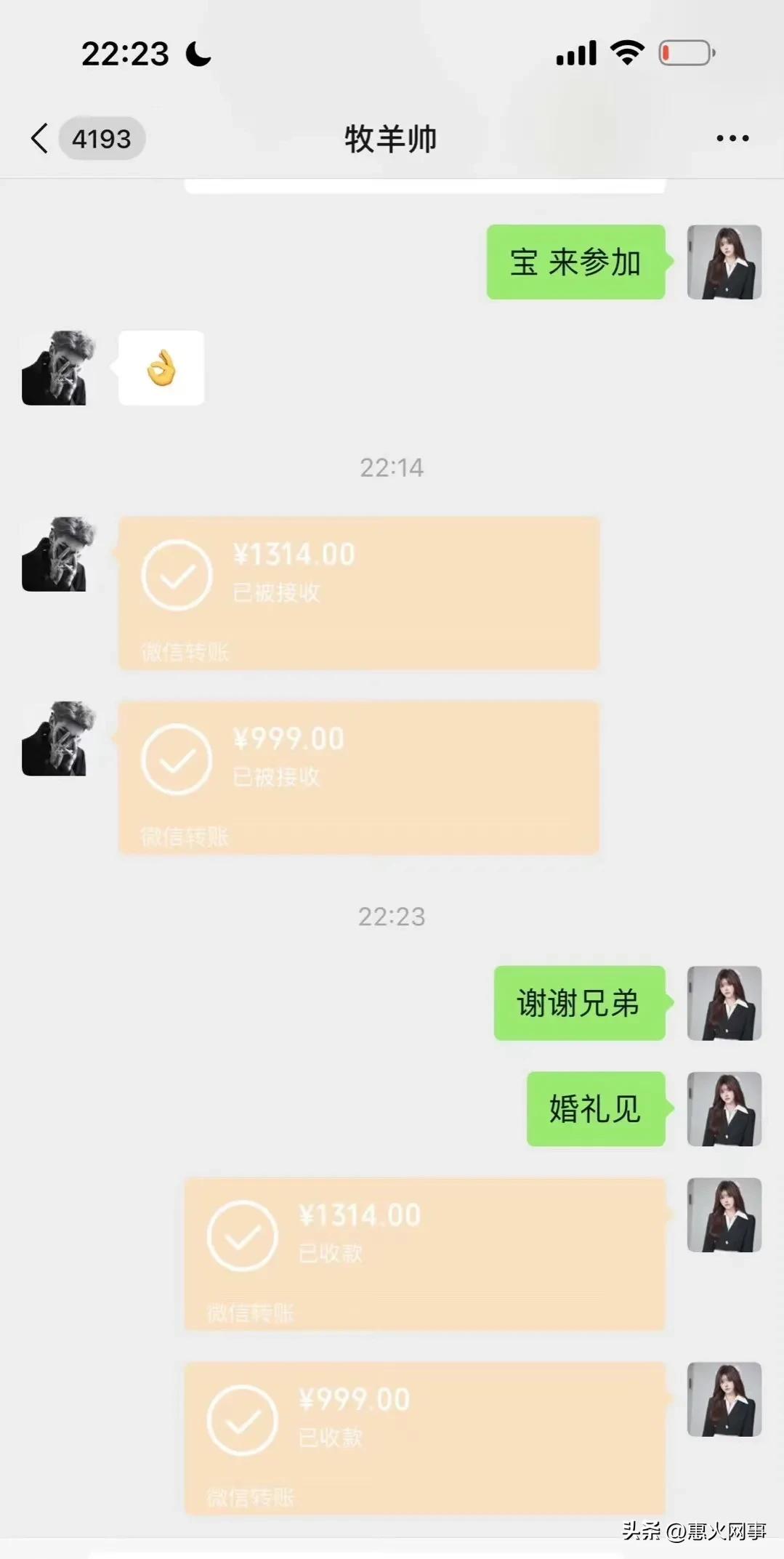
Task: Tap the cellular signal bars indicator
Action: point(576,52)
